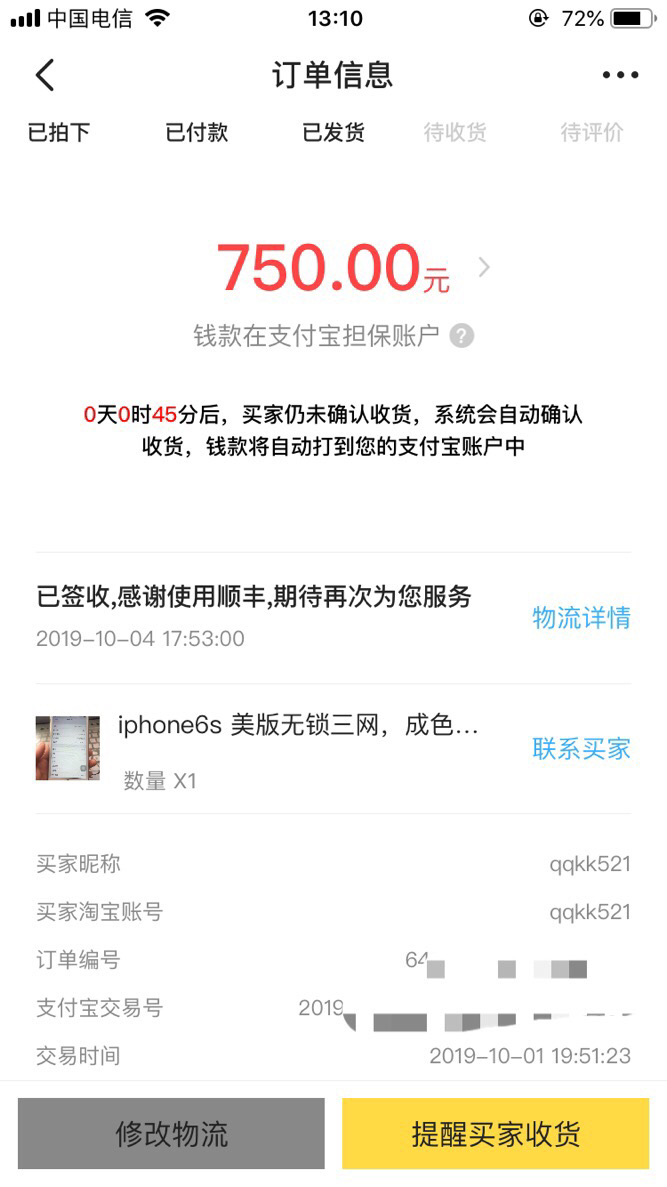The width and height of the screenshot is (667, 1187).
Task: Tap 联系买家 to contact buyer
Action: 581,749
